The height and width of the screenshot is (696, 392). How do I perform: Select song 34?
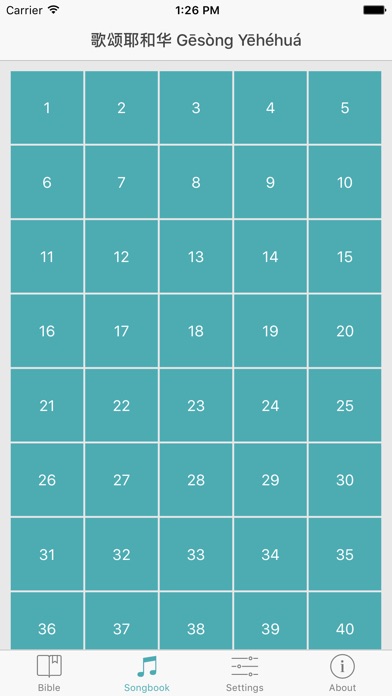[x=270, y=554]
